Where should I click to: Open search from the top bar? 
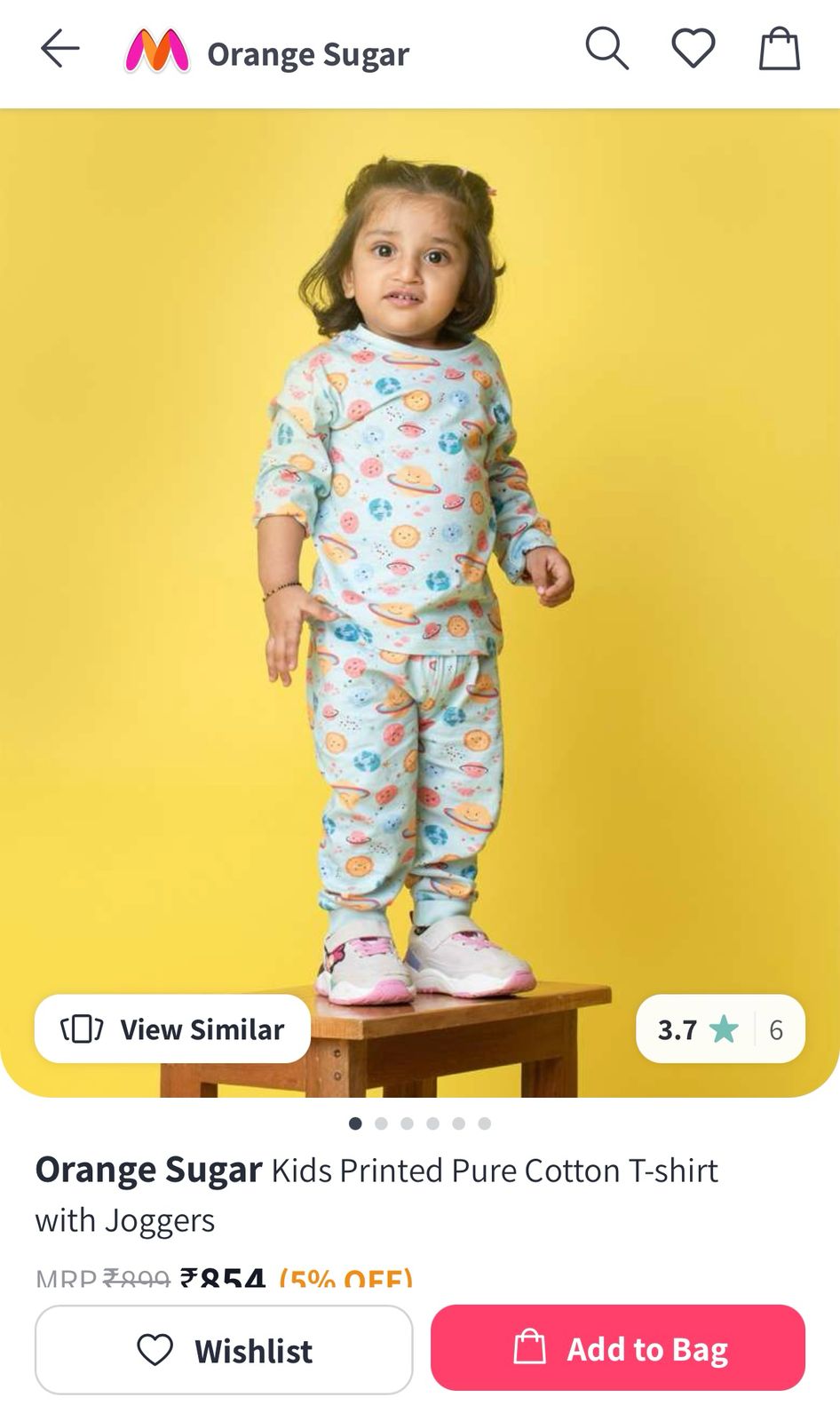(x=606, y=49)
